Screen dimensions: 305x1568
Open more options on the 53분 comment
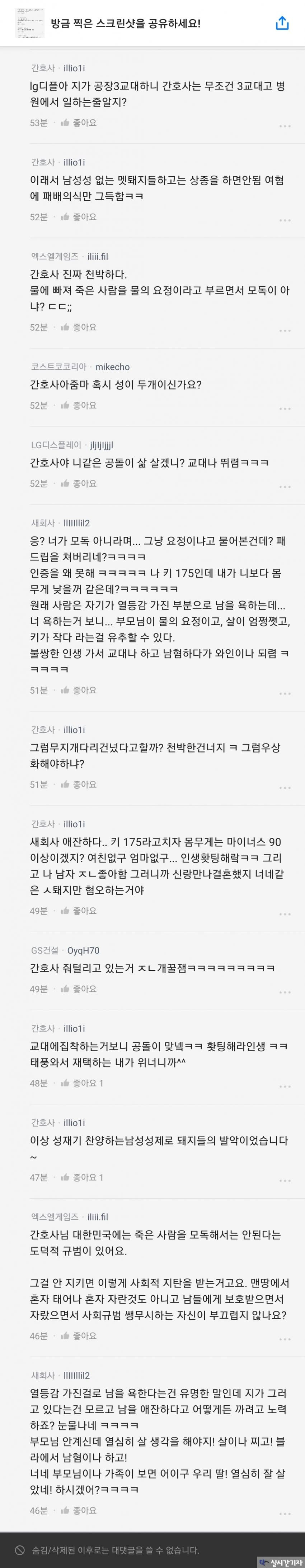coord(285,126)
